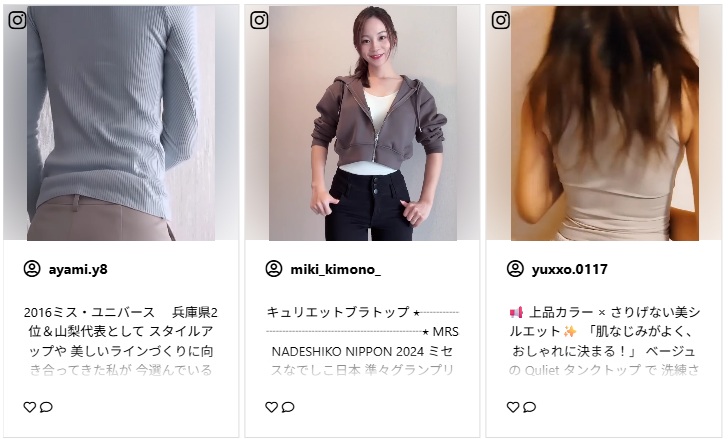Open comments on miki_kimono_'s post
728x439 pixels.
tap(288, 407)
